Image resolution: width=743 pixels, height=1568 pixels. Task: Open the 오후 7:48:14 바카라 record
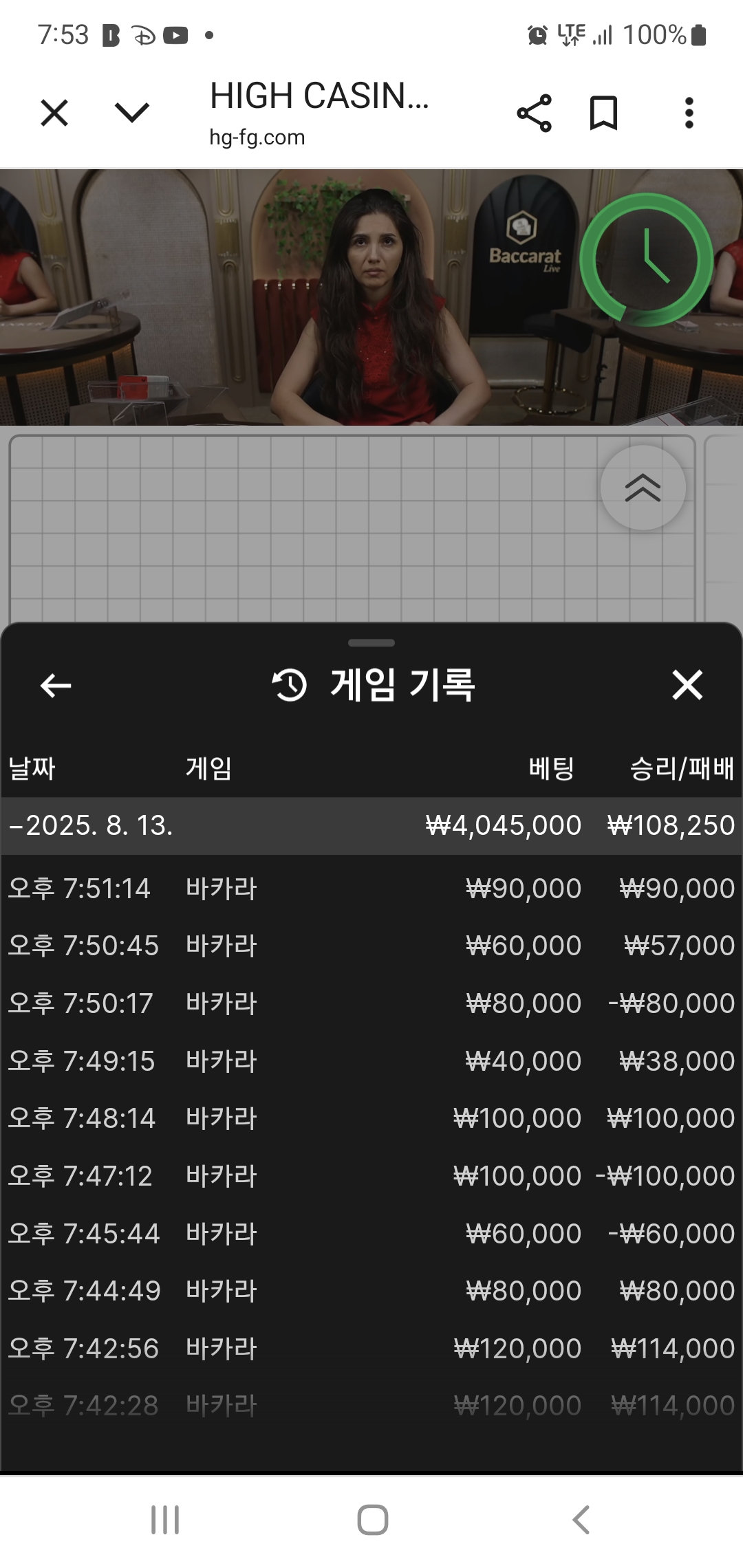click(x=371, y=1118)
